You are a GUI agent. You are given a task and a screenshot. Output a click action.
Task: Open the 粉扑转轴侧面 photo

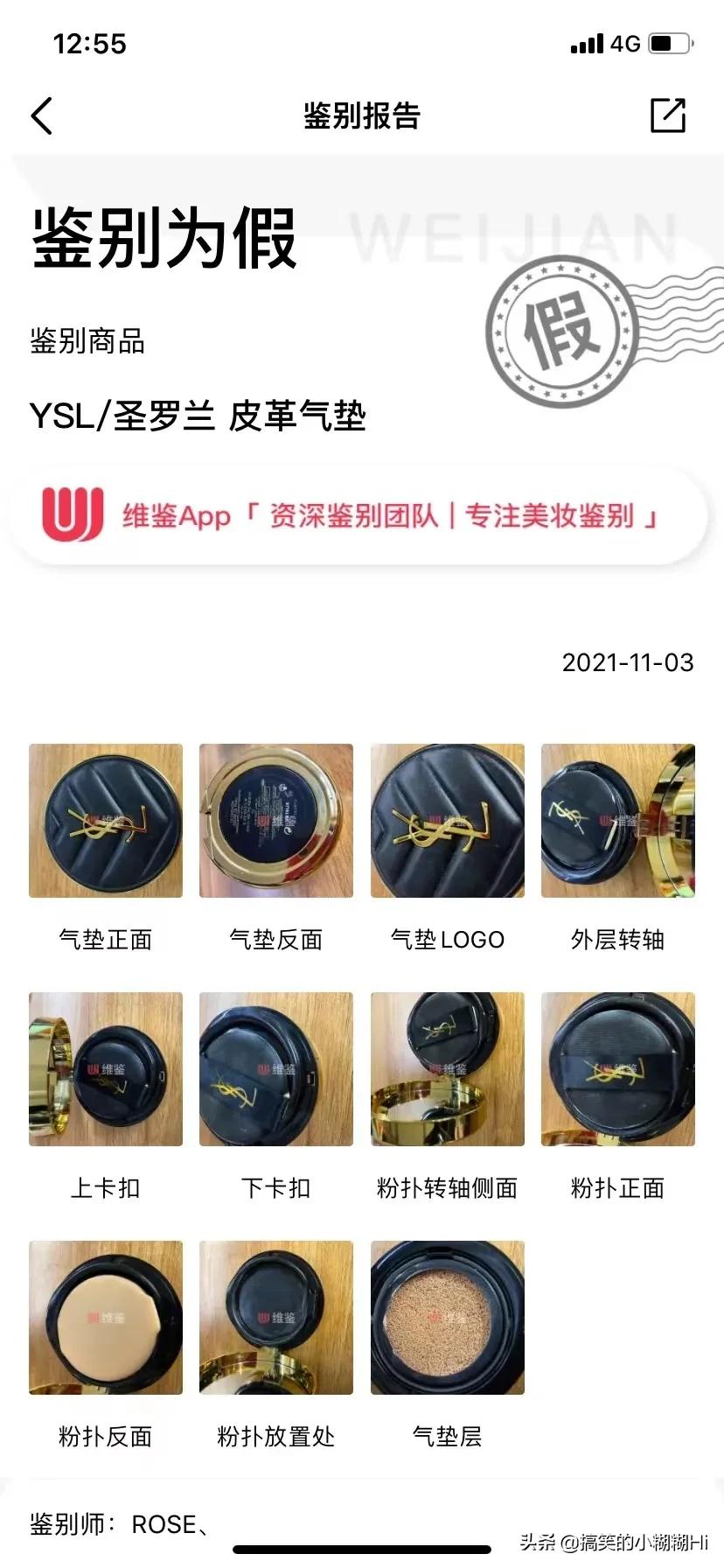446,1067
